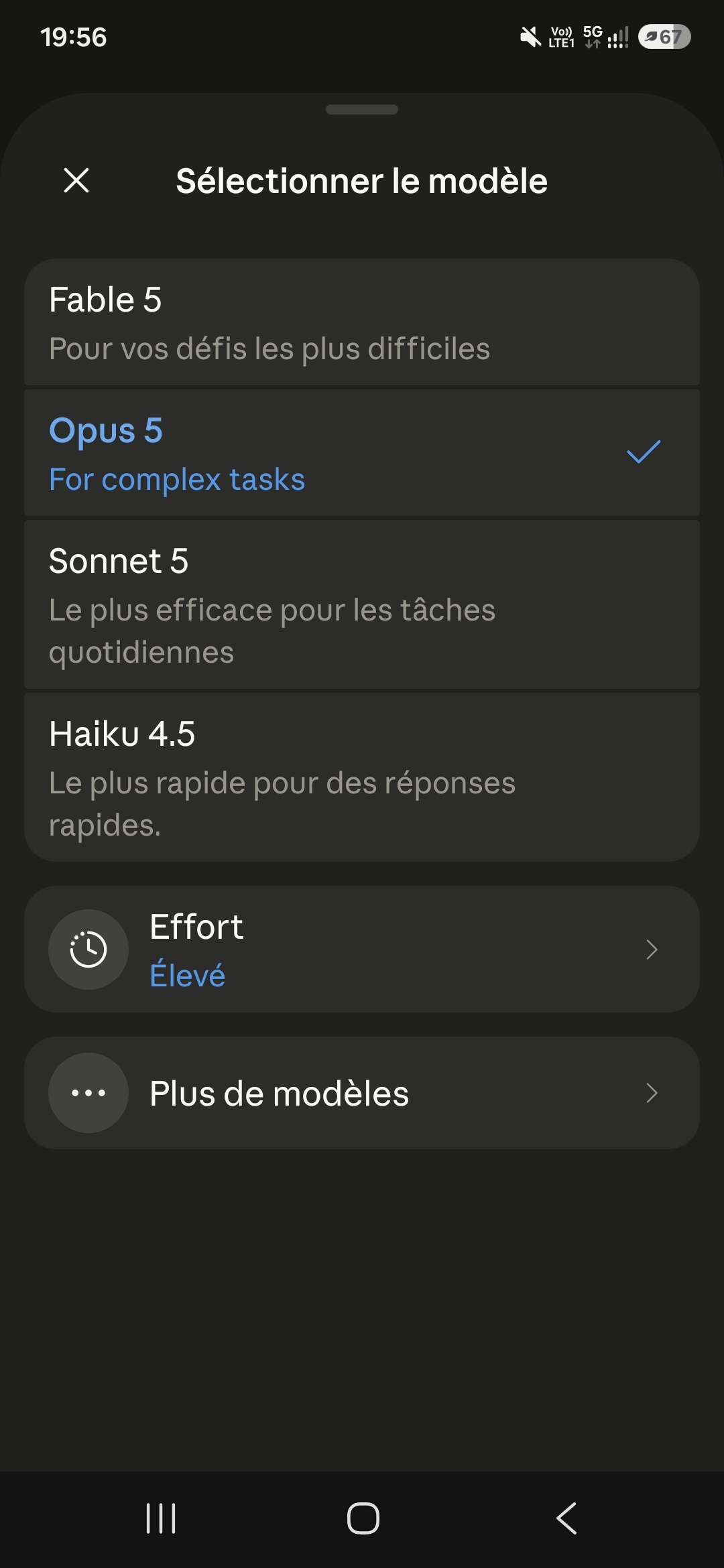Switch to the Sonnet 5 model
724x1568 pixels.
[362, 604]
